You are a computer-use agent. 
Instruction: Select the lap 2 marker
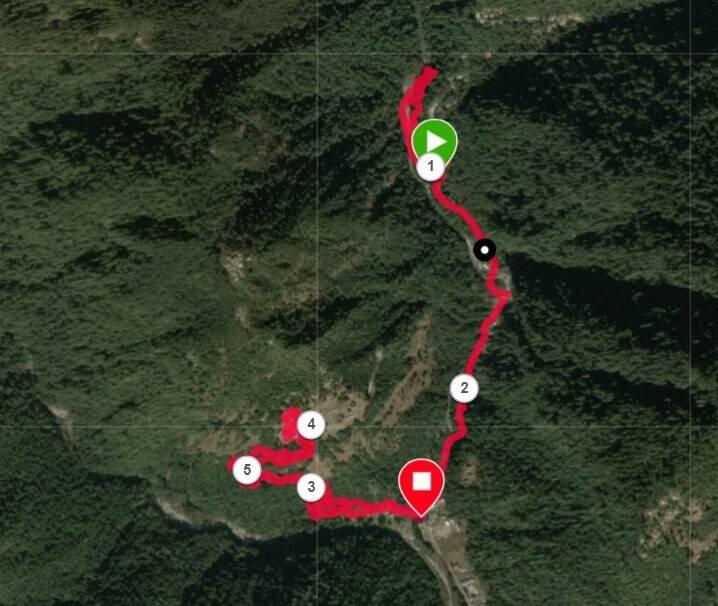click(463, 388)
